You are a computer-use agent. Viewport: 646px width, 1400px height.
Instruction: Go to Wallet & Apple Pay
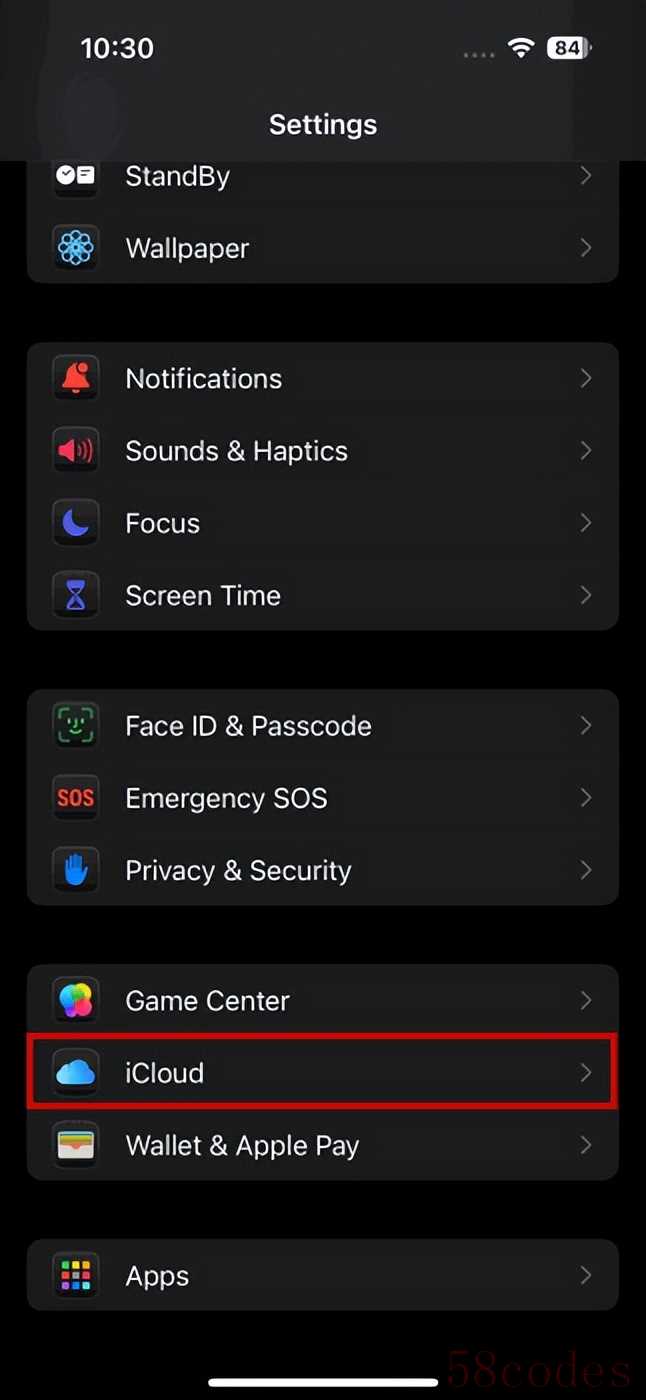322,1145
